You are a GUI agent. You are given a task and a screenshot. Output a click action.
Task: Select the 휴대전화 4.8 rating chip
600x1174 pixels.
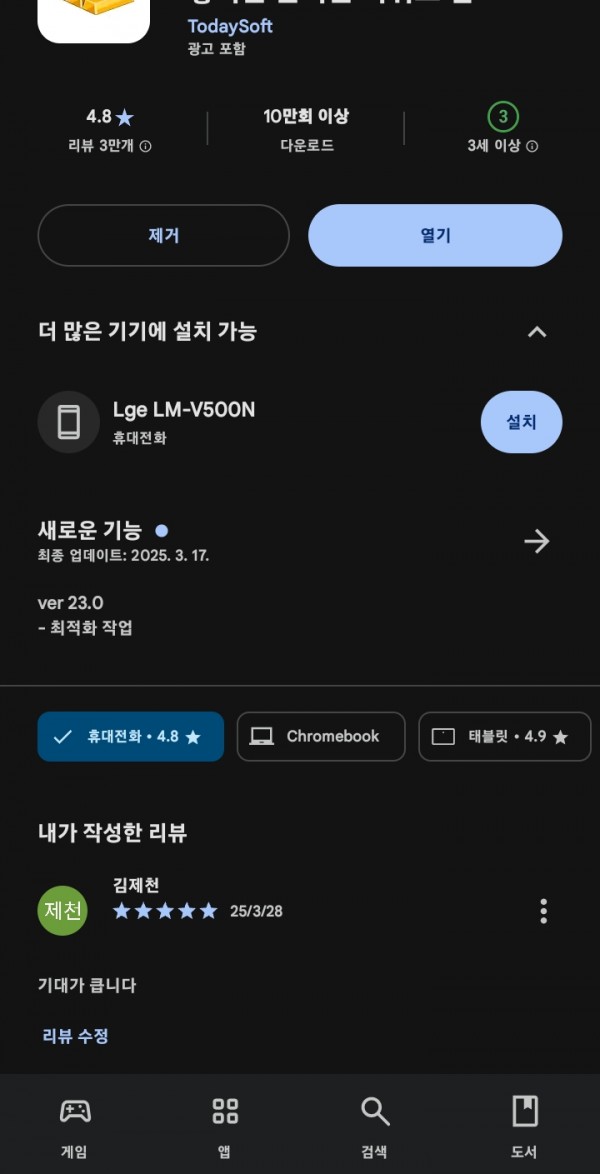[x=130, y=736]
